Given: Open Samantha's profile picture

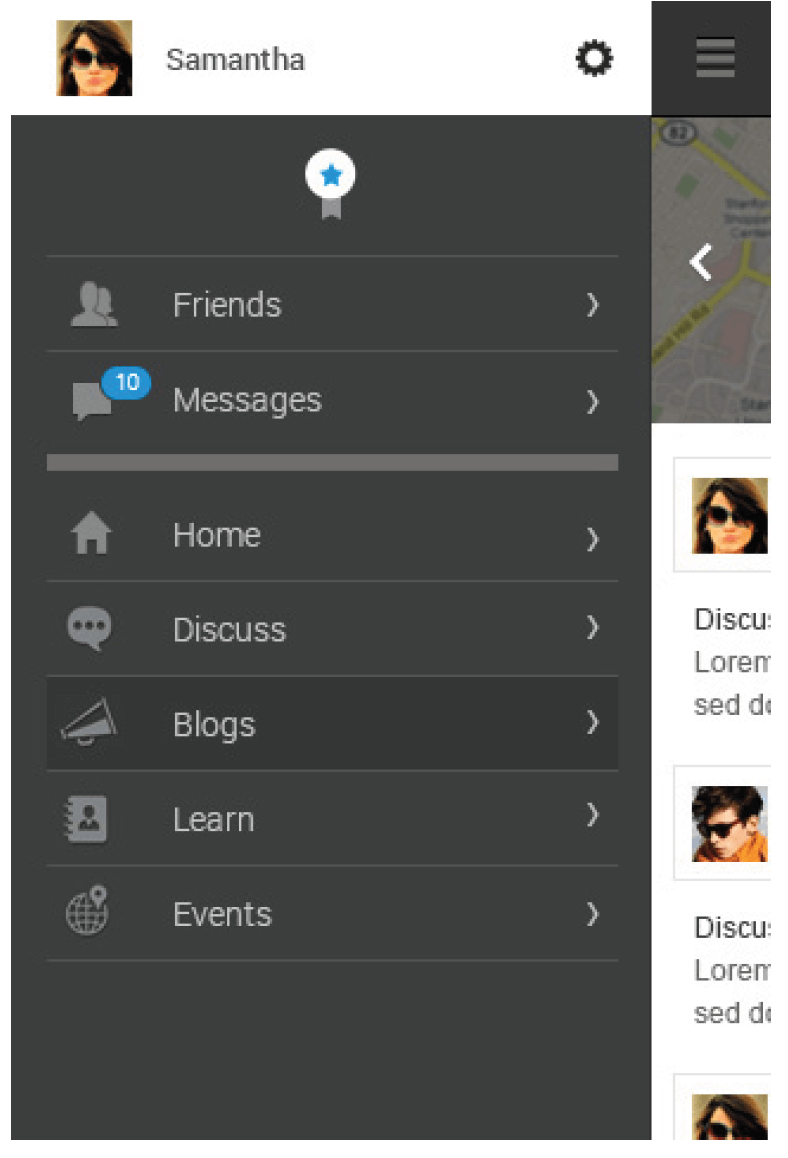Looking at the screenshot, I should coord(94,58).
